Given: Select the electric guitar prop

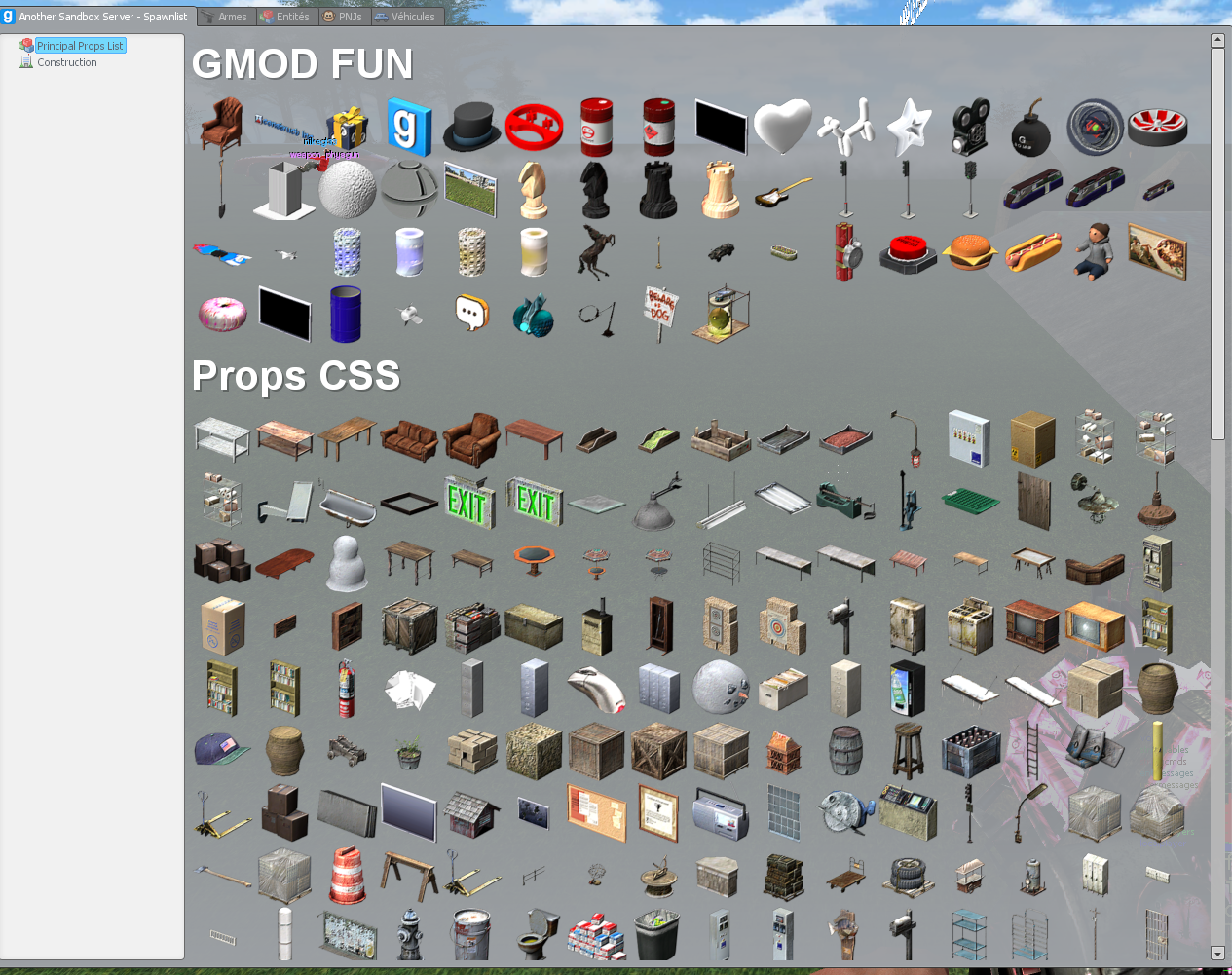Looking at the screenshot, I should 782,191.
